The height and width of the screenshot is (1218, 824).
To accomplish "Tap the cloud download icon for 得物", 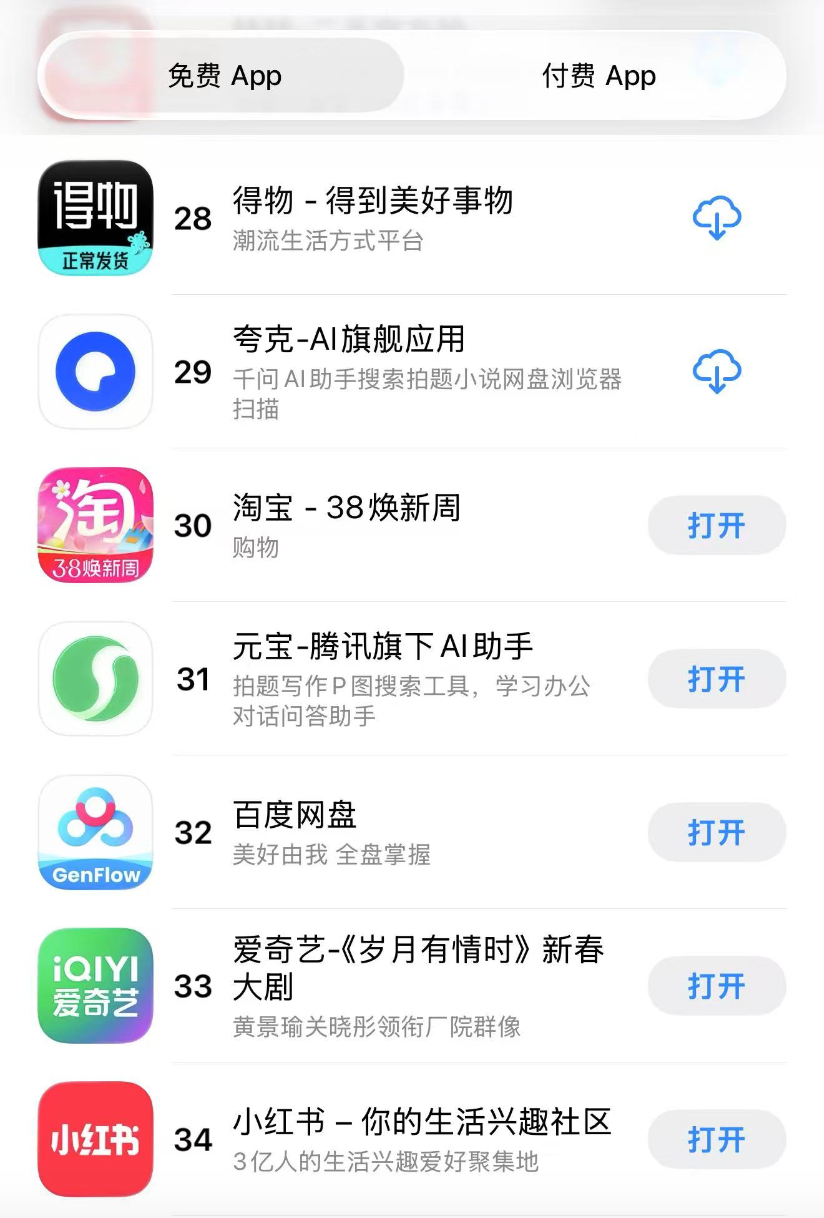I will pyautogui.click(x=716, y=219).
